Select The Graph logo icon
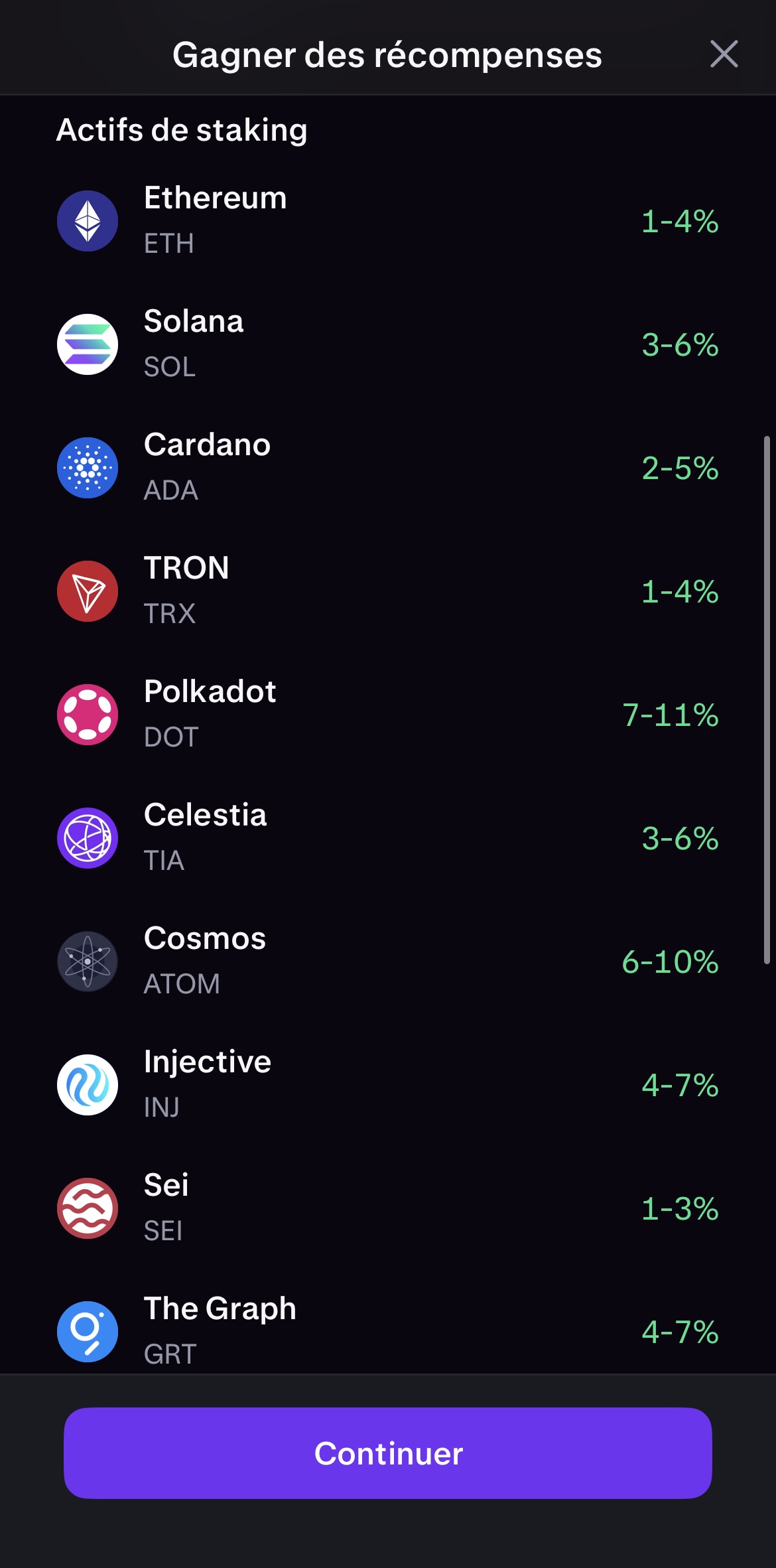Viewport: 776px width, 1568px height. click(x=87, y=1332)
